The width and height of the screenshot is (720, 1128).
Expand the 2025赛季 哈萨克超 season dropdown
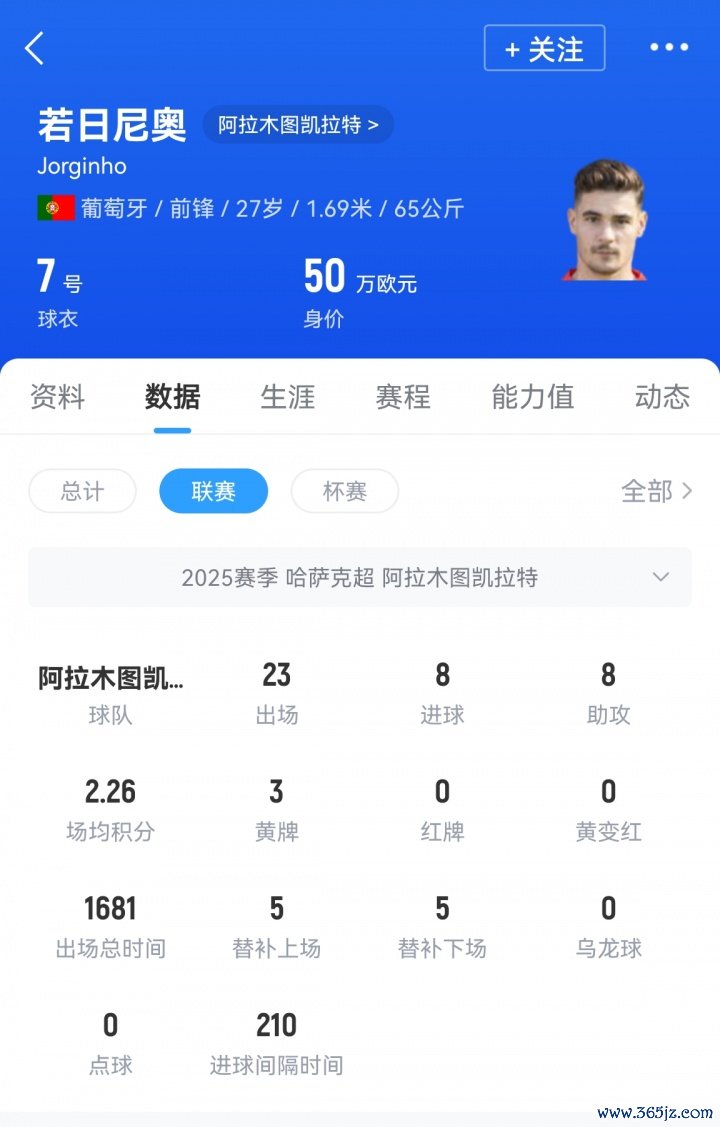tap(360, 577)
